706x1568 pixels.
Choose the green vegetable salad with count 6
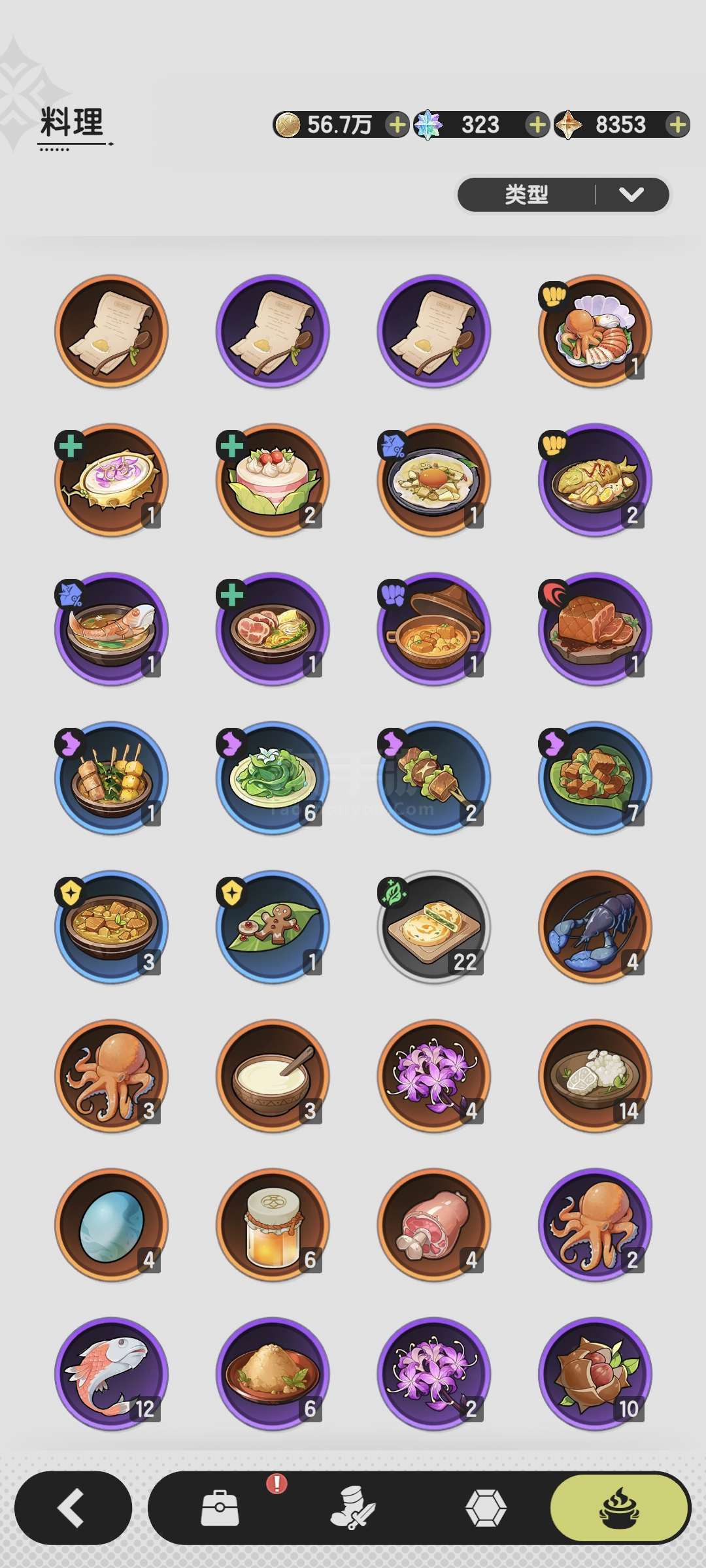pos(273,778)
